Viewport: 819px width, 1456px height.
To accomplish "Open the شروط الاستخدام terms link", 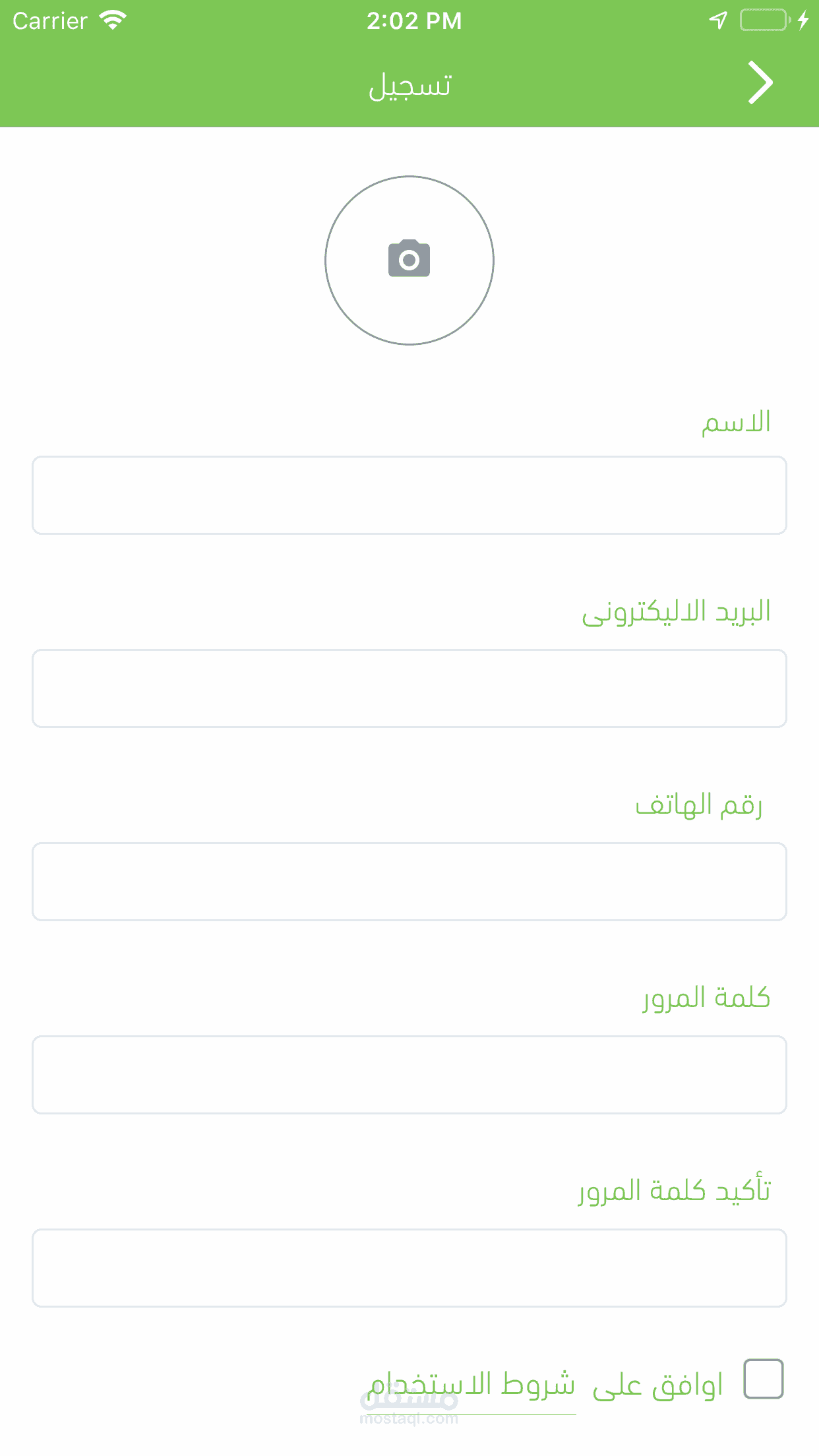I will coord(472,1384).
